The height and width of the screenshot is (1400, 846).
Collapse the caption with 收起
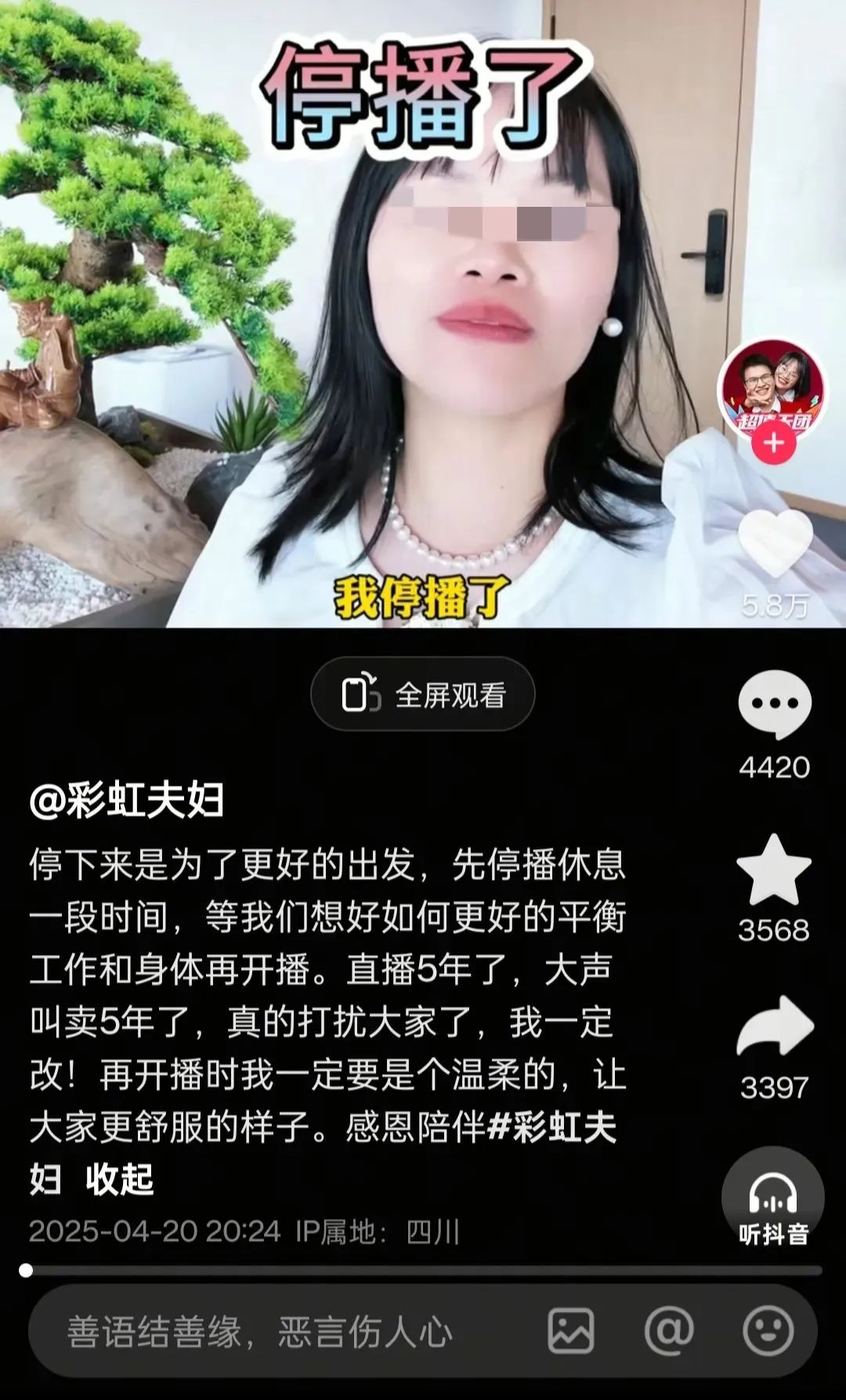pos(120,1179)
